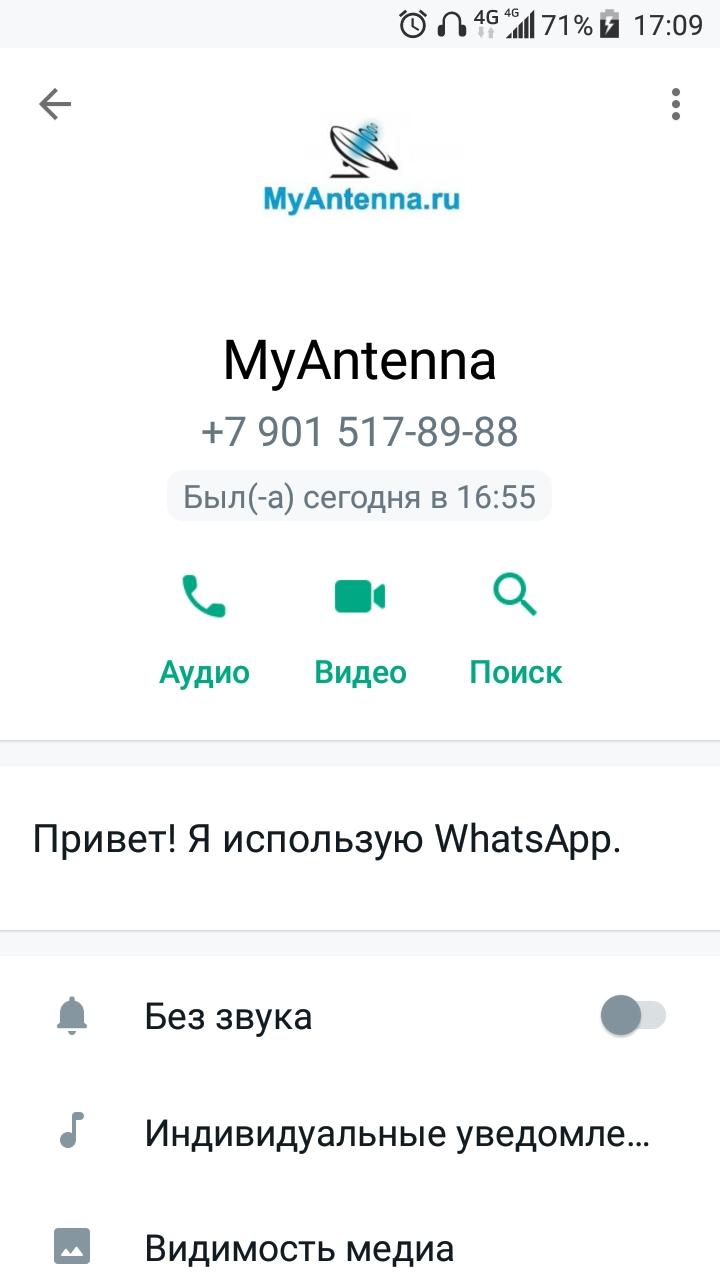This screenshot has height=1280, width=720.
Task: Open the three-dot overflow menu
Action: coord(676,104)
